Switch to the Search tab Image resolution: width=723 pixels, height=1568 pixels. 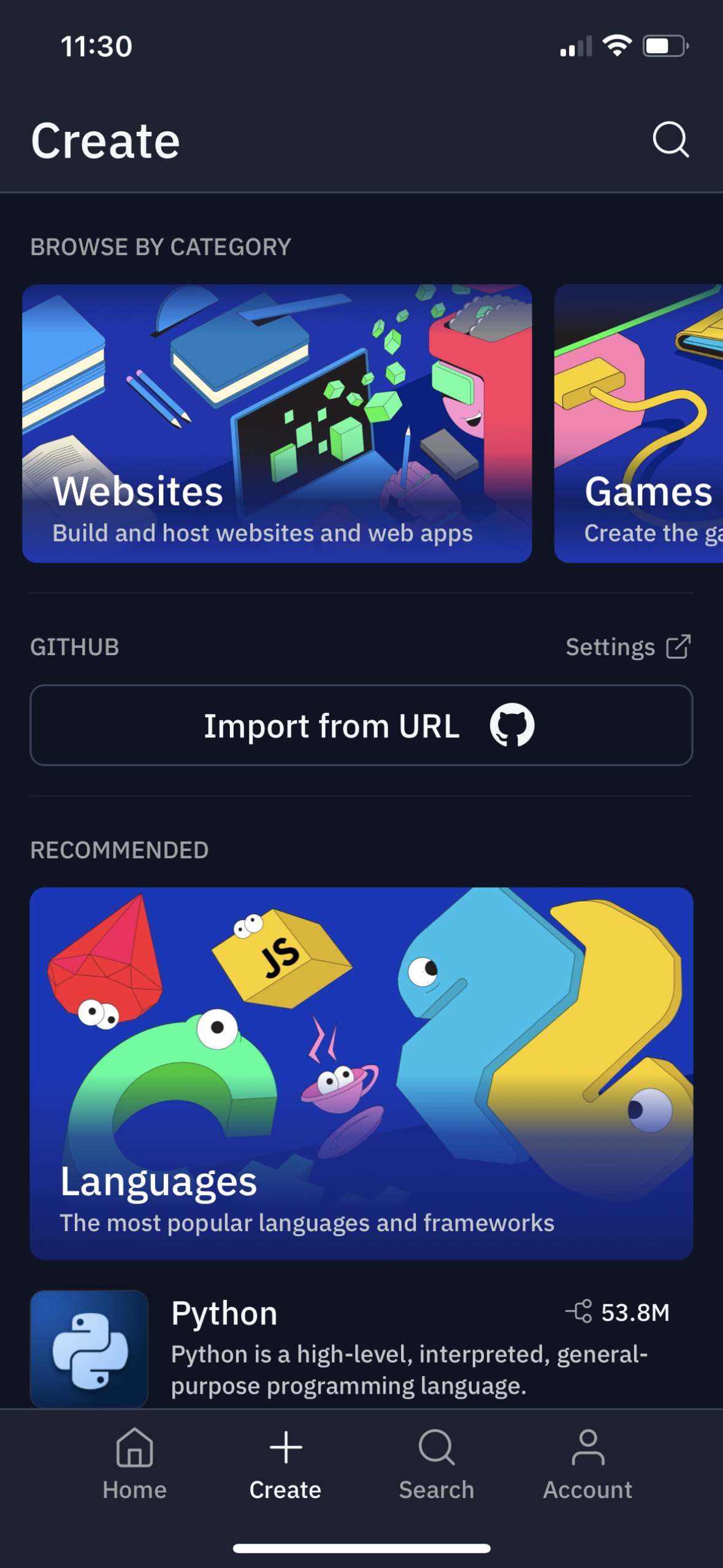(437, 1464)
